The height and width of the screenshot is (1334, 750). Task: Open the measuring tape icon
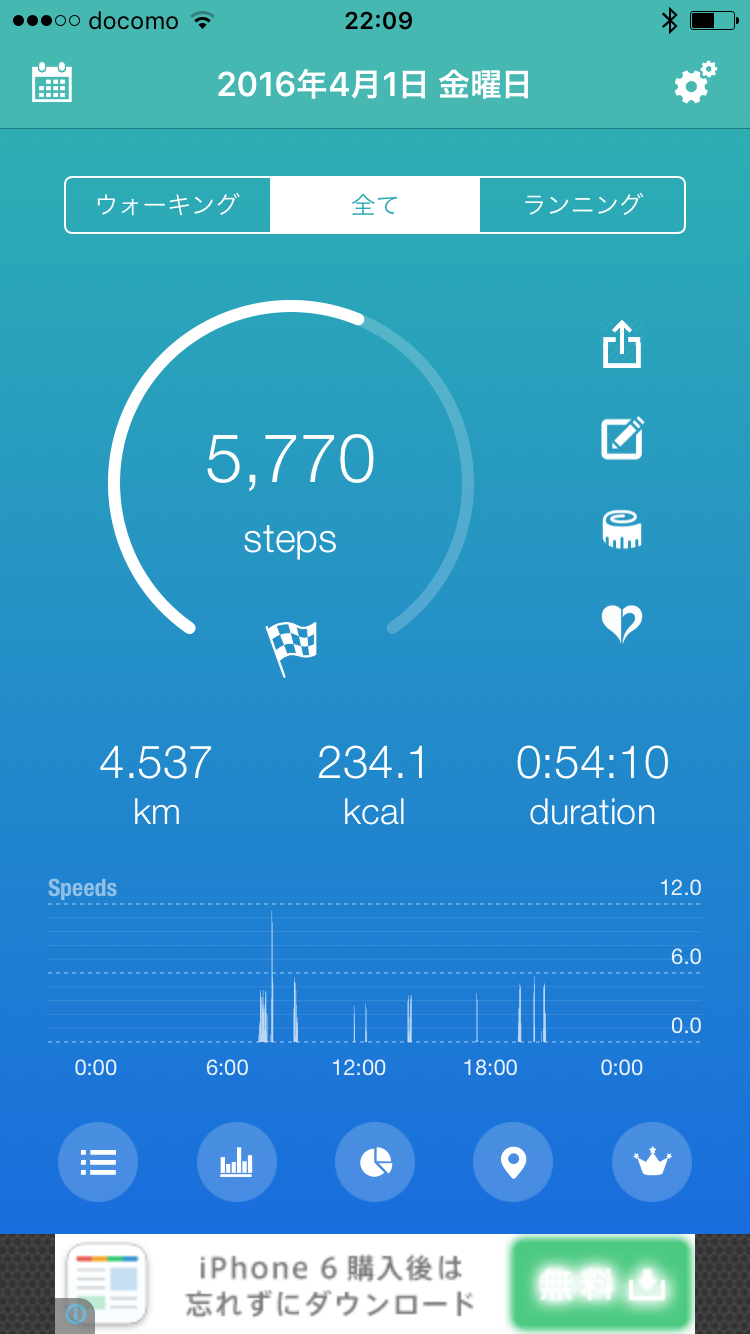click(x=621, y=530)
